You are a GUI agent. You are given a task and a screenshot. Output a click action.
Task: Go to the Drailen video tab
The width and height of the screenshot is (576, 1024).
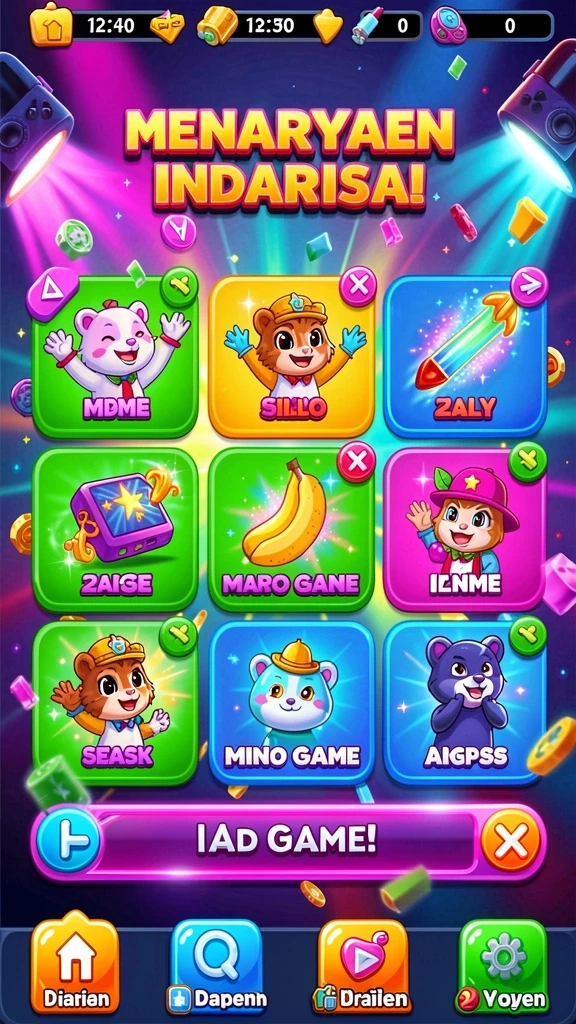[363, 965]
